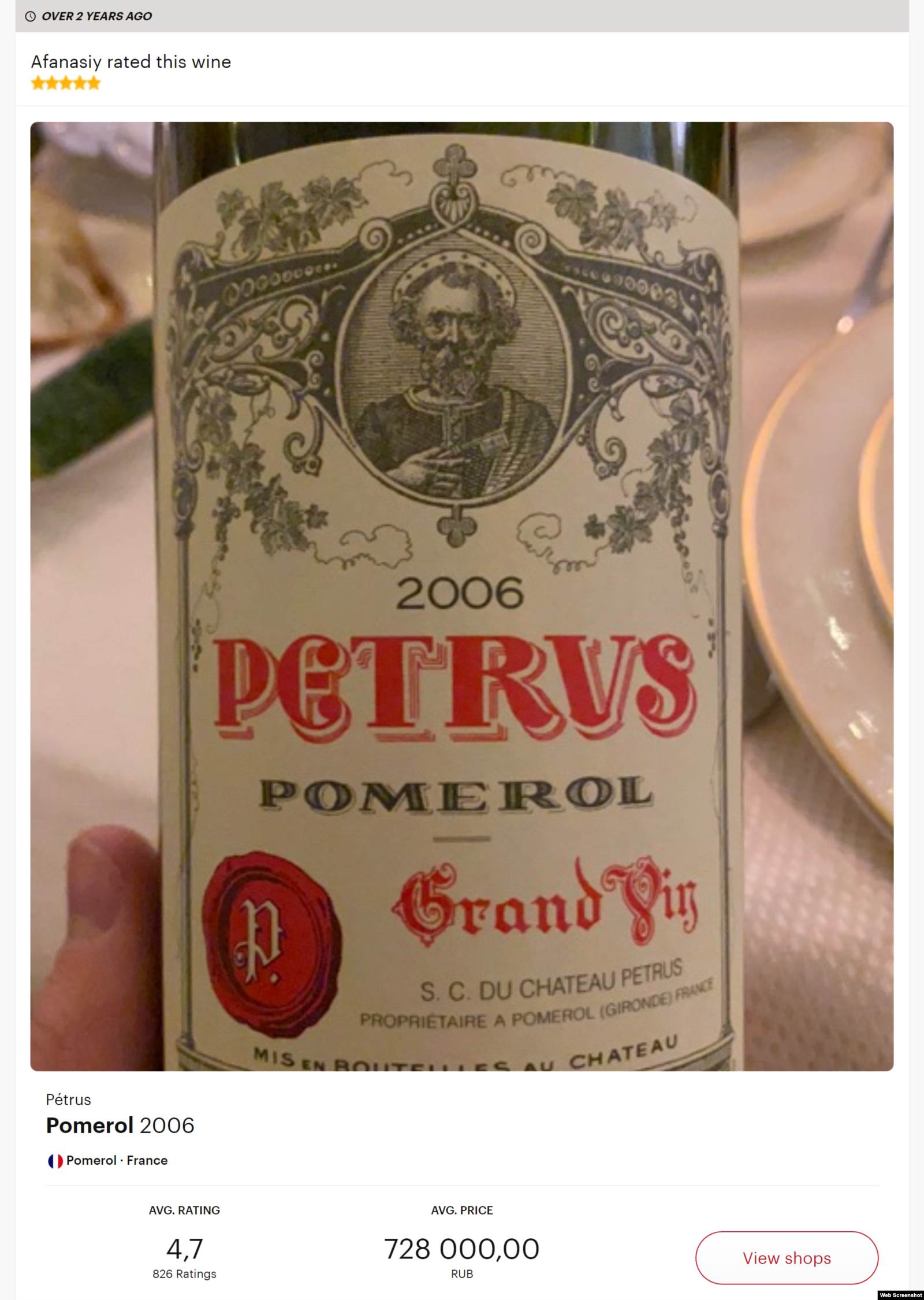Viewport: 924px width, 1300px height.
Task: Open Afanasiy's rating entry
Action: click(x=131, y=62)
